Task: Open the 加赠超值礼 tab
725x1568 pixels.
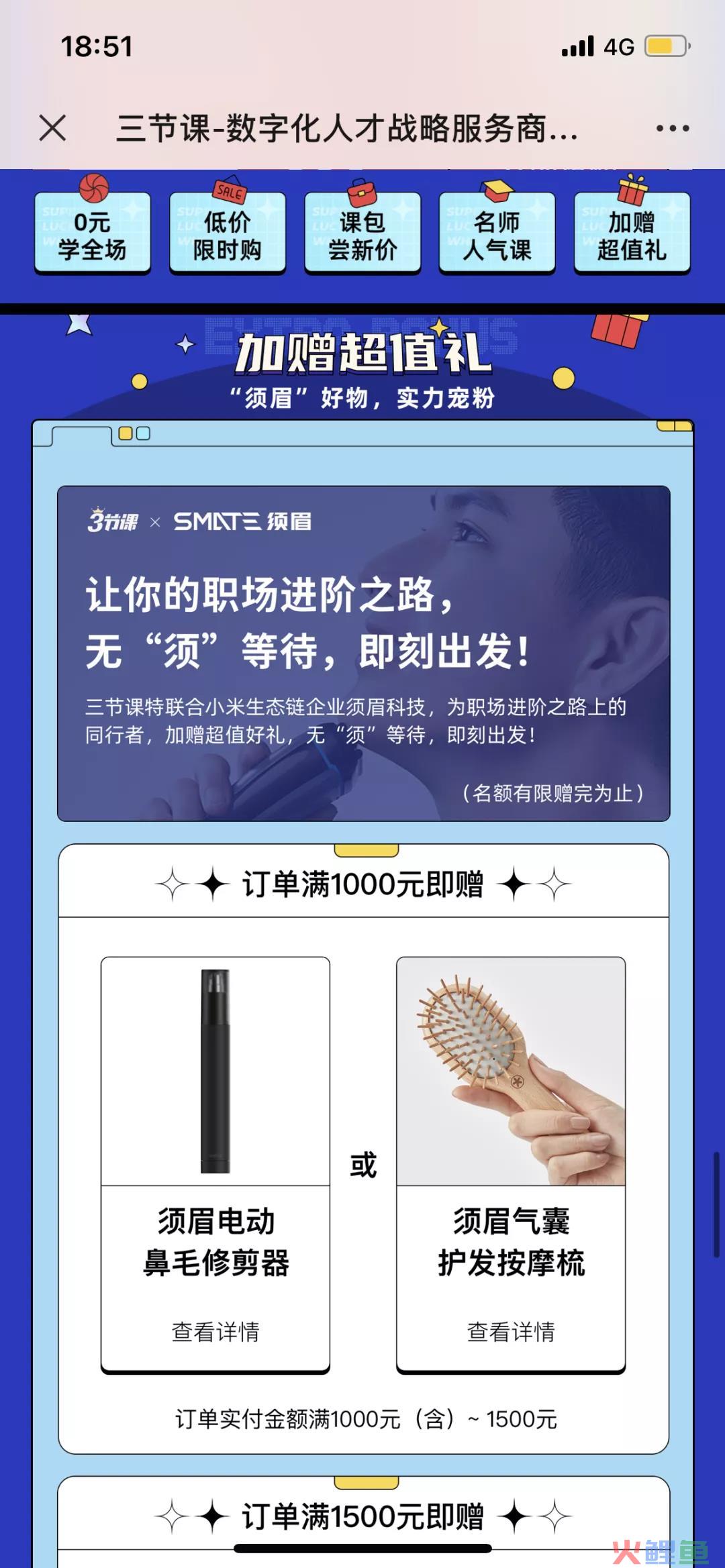Action: (x=632, y=235)
